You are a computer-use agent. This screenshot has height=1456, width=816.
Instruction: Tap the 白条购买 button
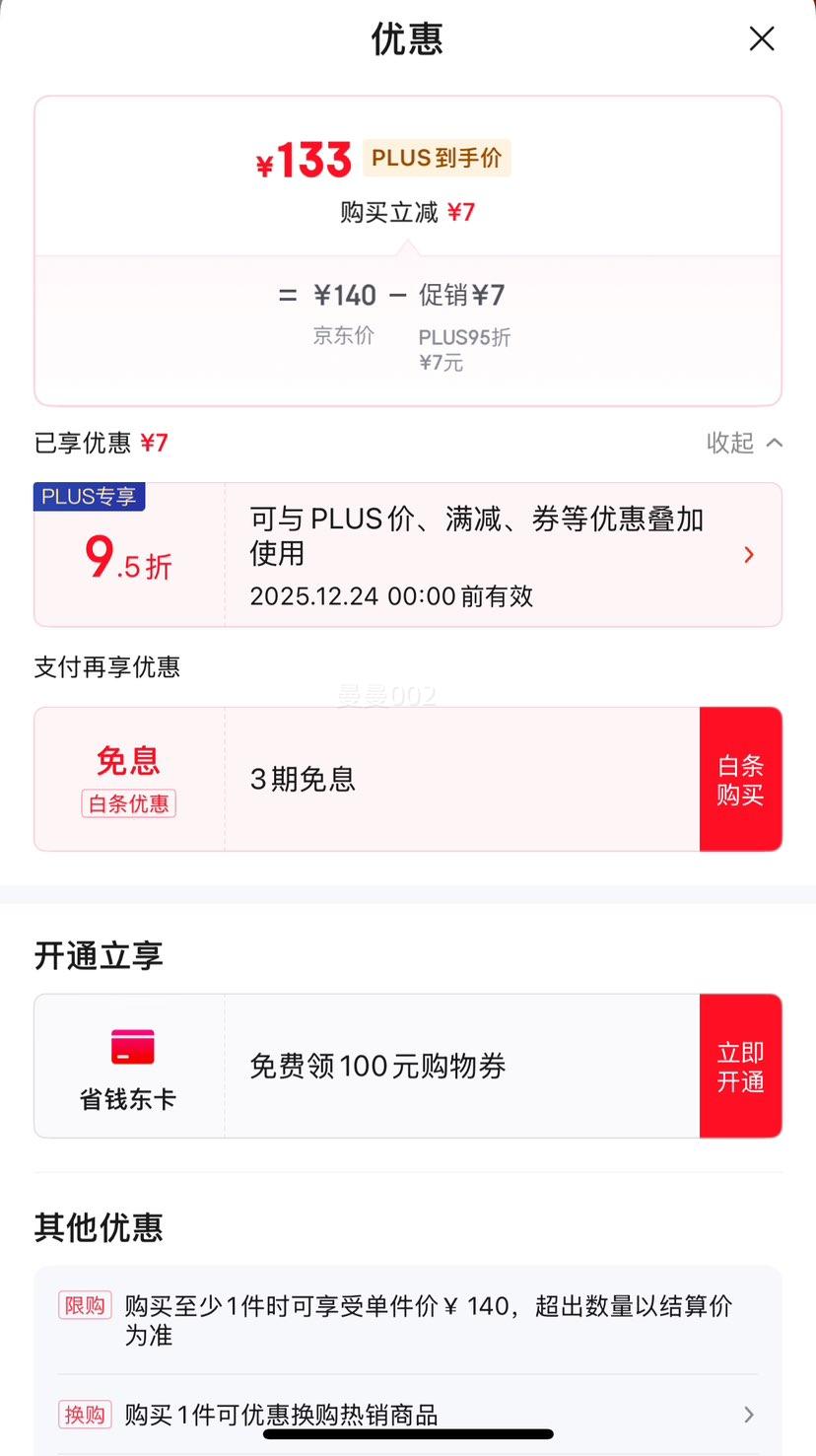click(x=741, y=779)
